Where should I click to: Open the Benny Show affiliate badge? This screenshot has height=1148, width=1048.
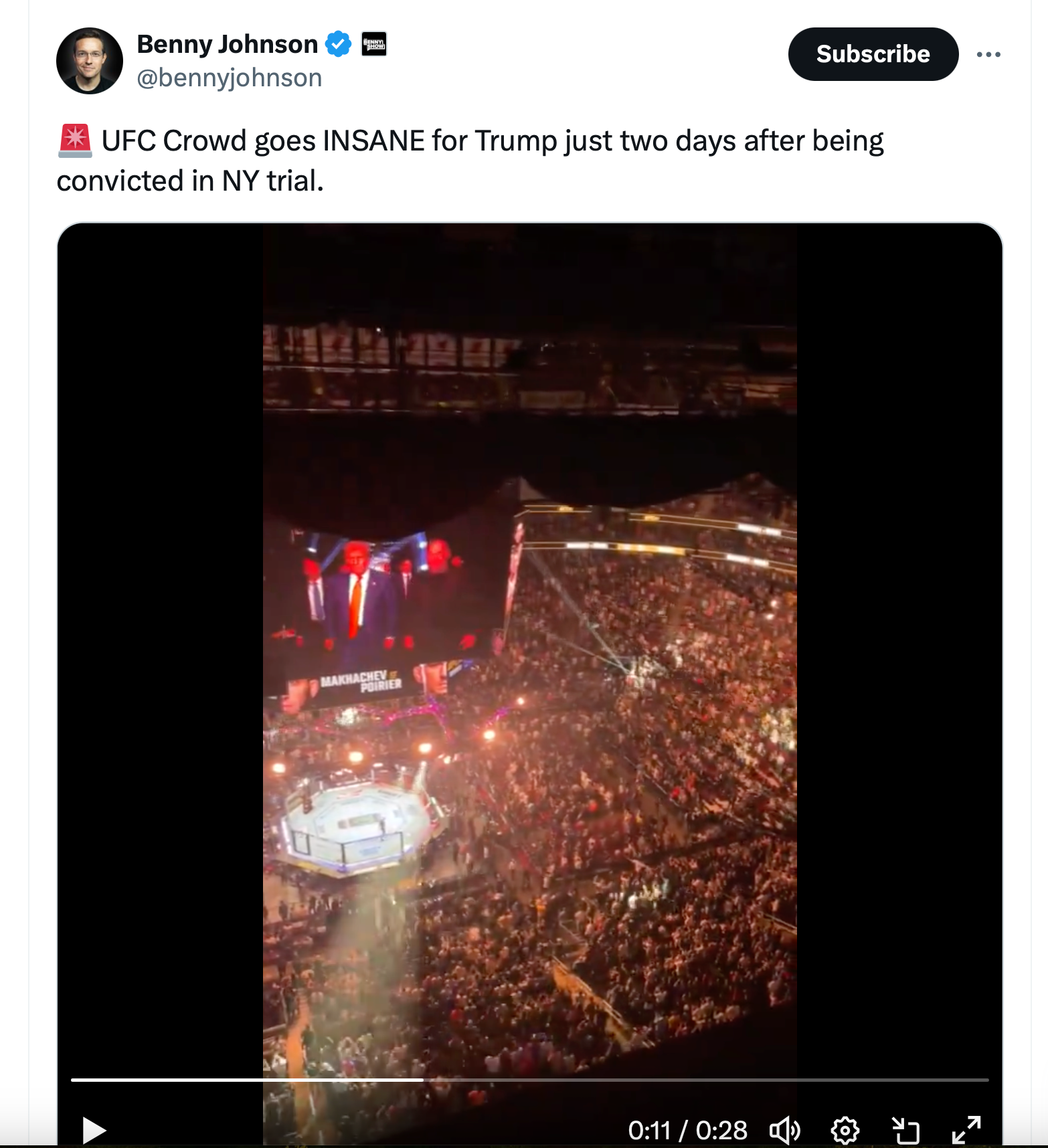pyautogui.click(x=373, y=44)
